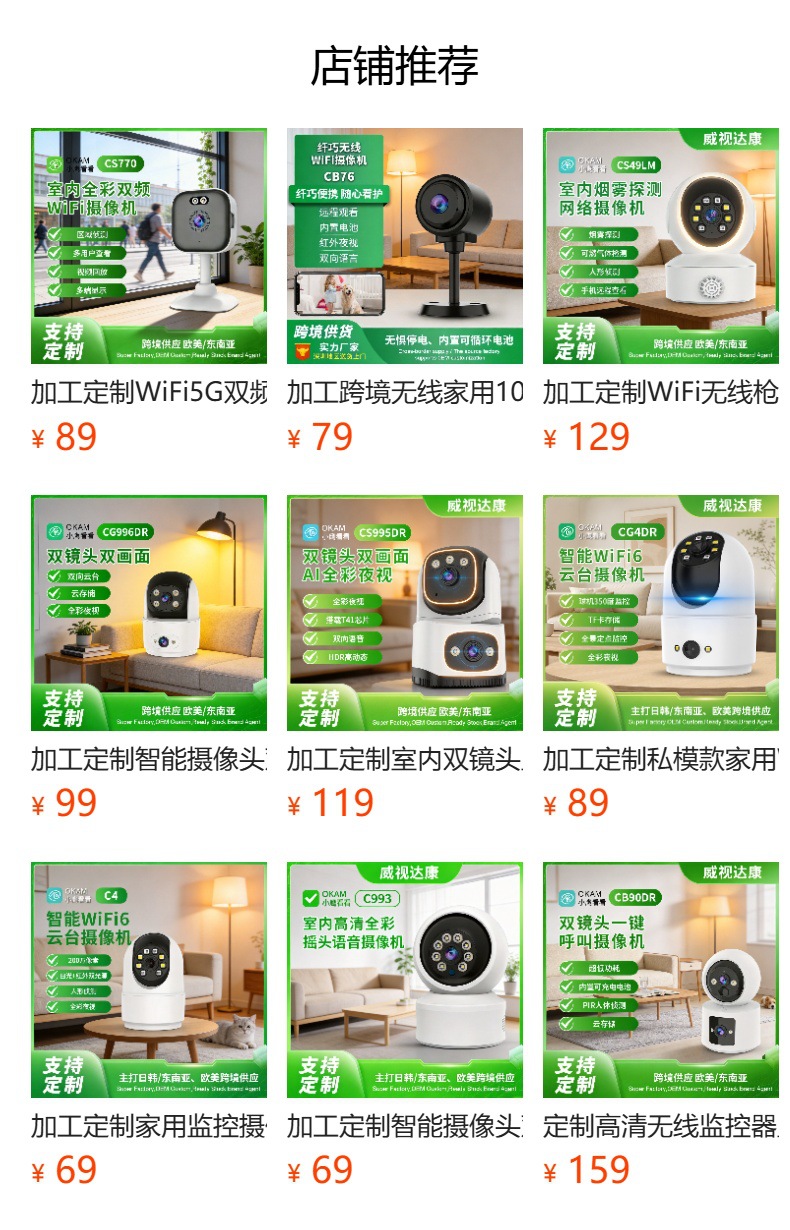Viewport: 790px width, 1230px height.
Task: Select the CG996DR dual-lens camera at ¥99
Action: click(149, 613)
